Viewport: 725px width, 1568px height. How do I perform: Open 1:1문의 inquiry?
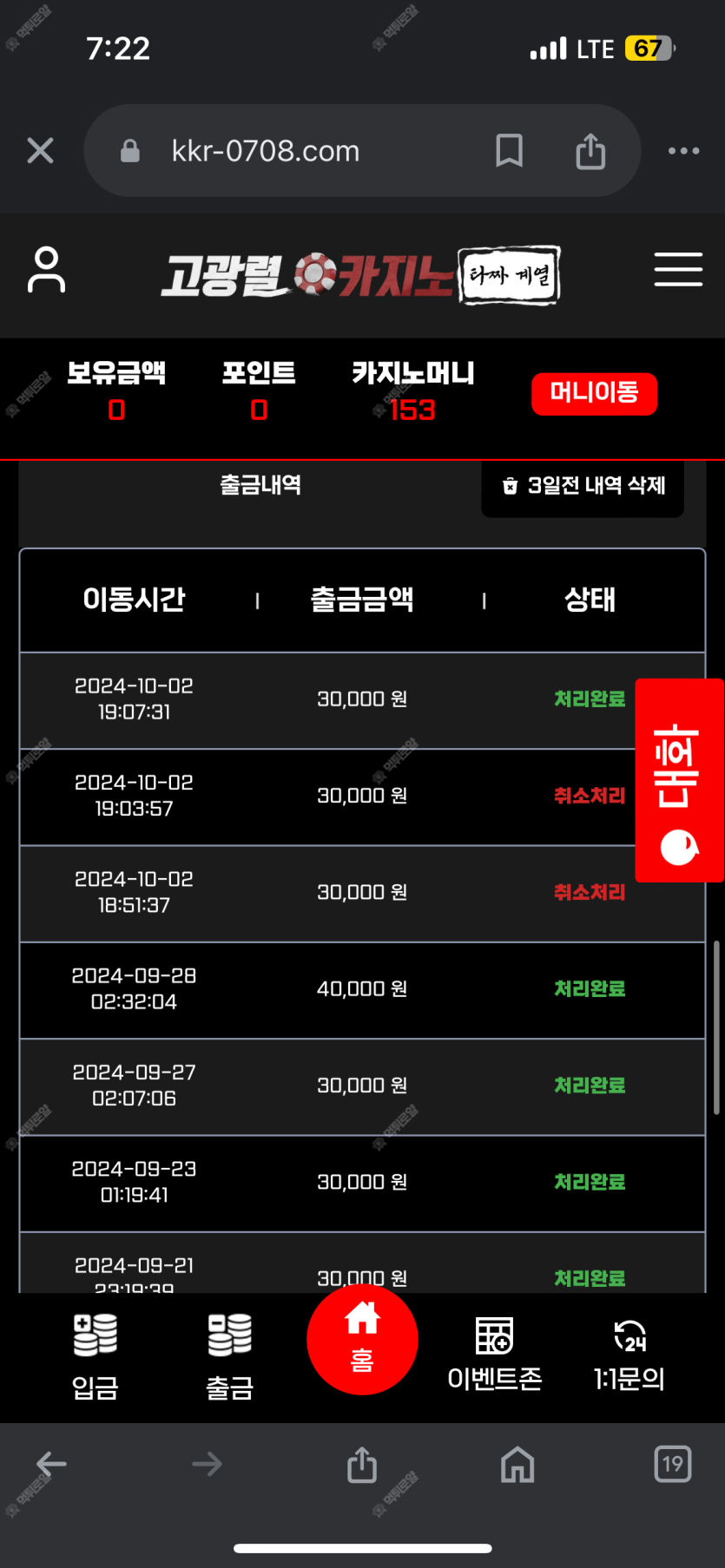(629, 1356)
